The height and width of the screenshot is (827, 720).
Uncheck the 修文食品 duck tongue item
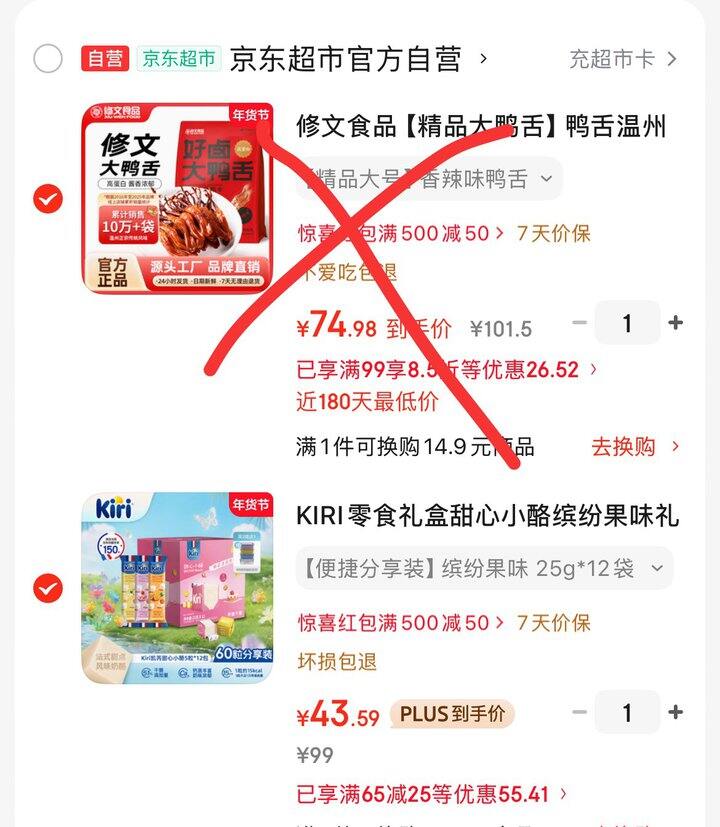48,200
